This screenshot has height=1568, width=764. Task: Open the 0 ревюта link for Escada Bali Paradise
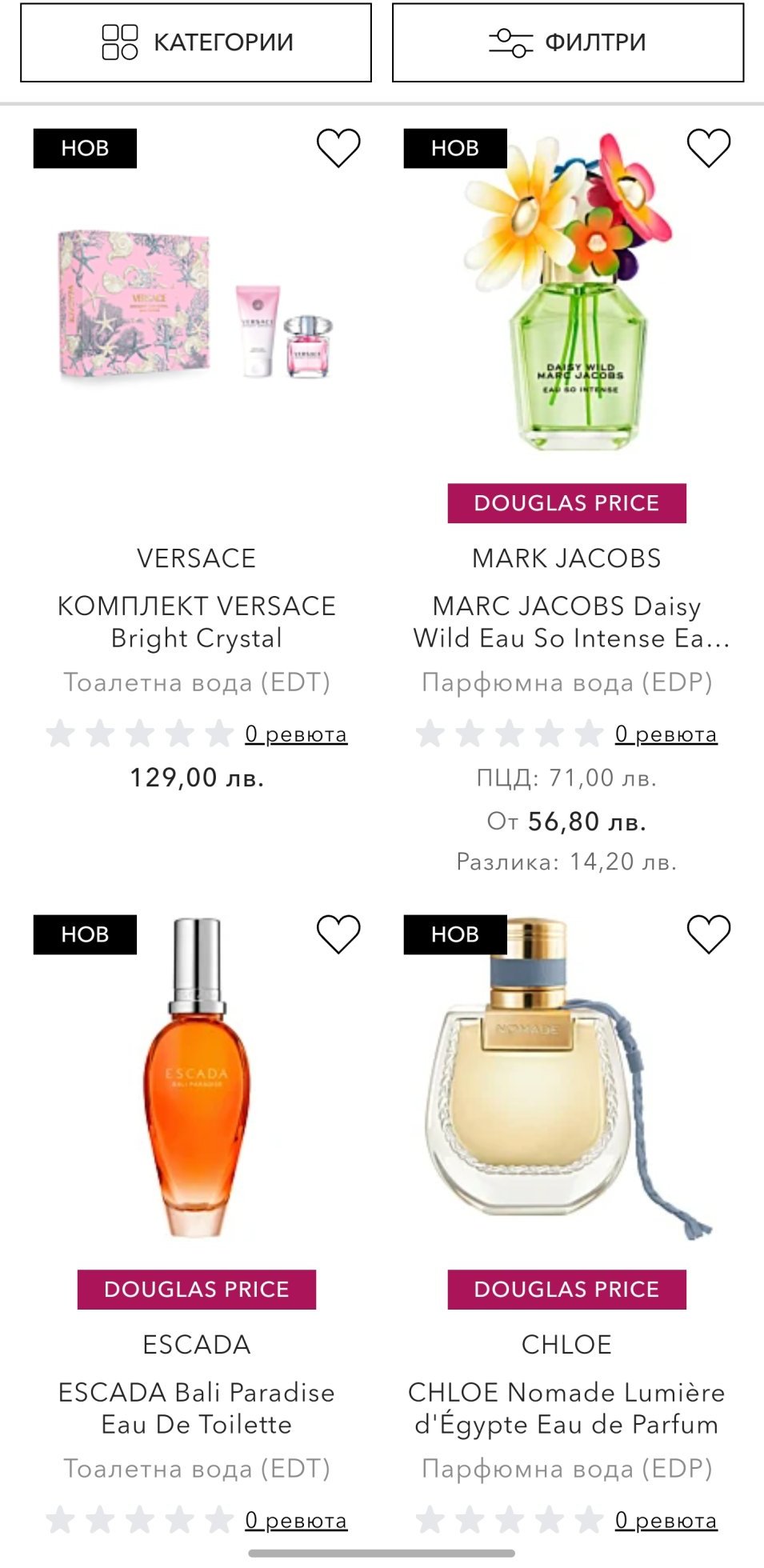(296, 1520)
